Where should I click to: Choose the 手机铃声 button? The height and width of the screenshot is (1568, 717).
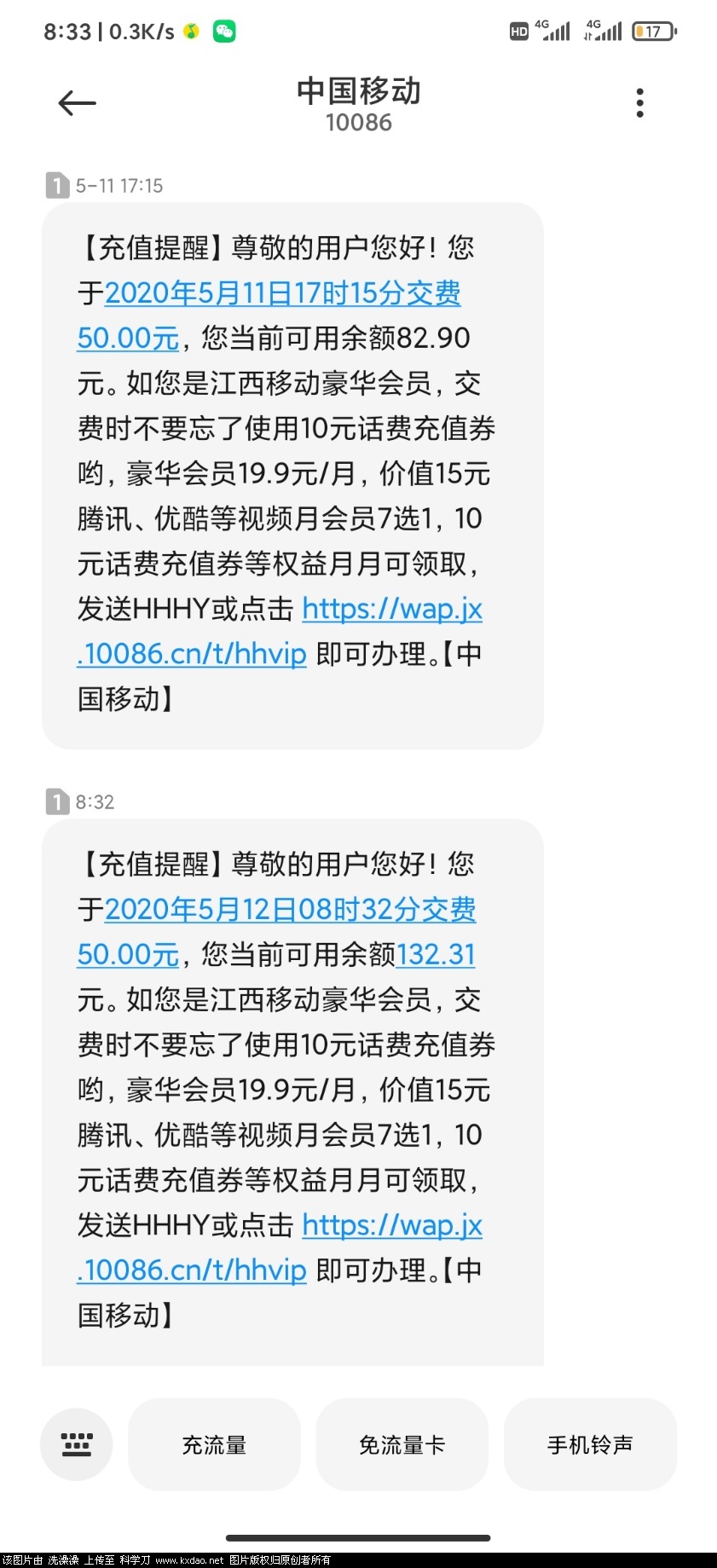(590, 1444)
